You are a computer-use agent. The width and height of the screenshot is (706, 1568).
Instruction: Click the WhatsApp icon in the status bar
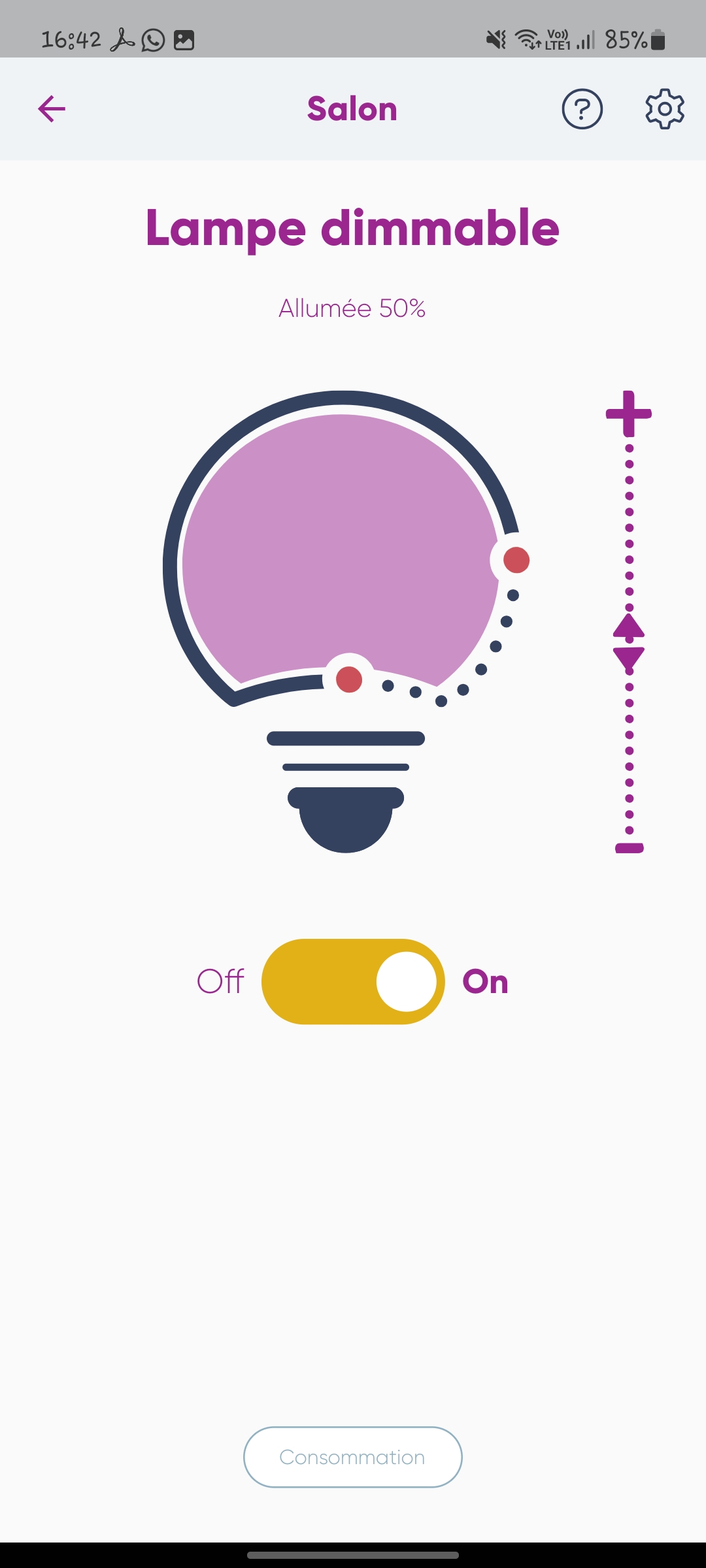[x=152, y=39]
